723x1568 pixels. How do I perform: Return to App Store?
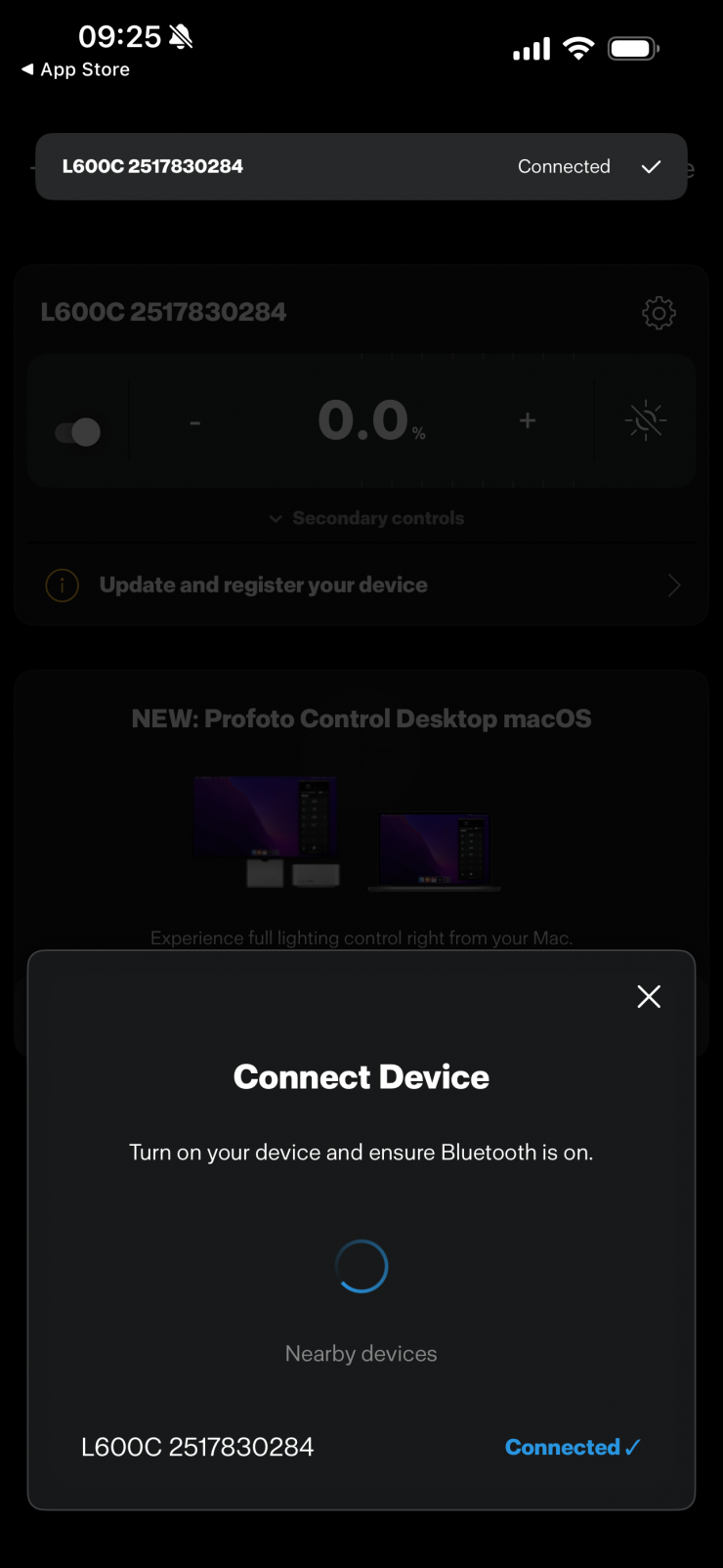76,69
